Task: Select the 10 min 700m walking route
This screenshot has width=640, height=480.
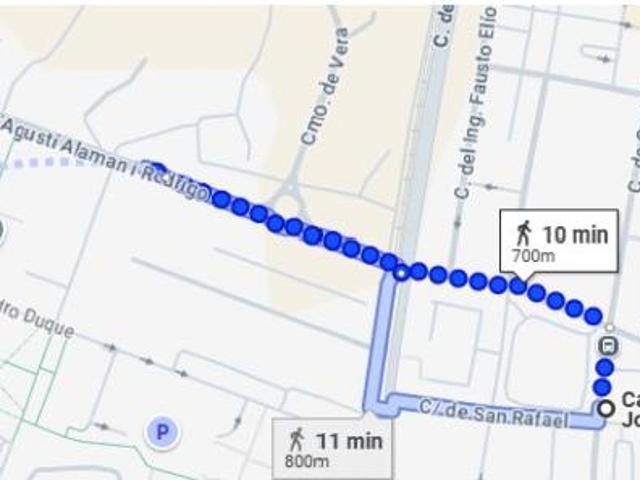Action: tap(559, 242)
